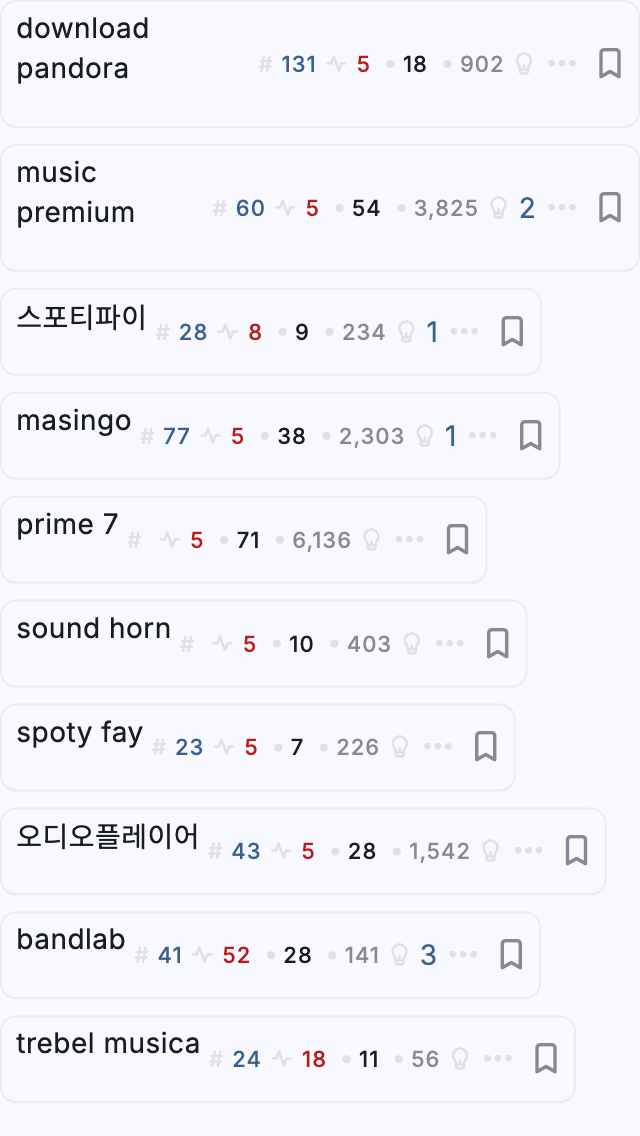Viewport: 640px width, 1136px height.
Task: Show the lightbulb suggestions for bandlab
Action: coord(400,955)
